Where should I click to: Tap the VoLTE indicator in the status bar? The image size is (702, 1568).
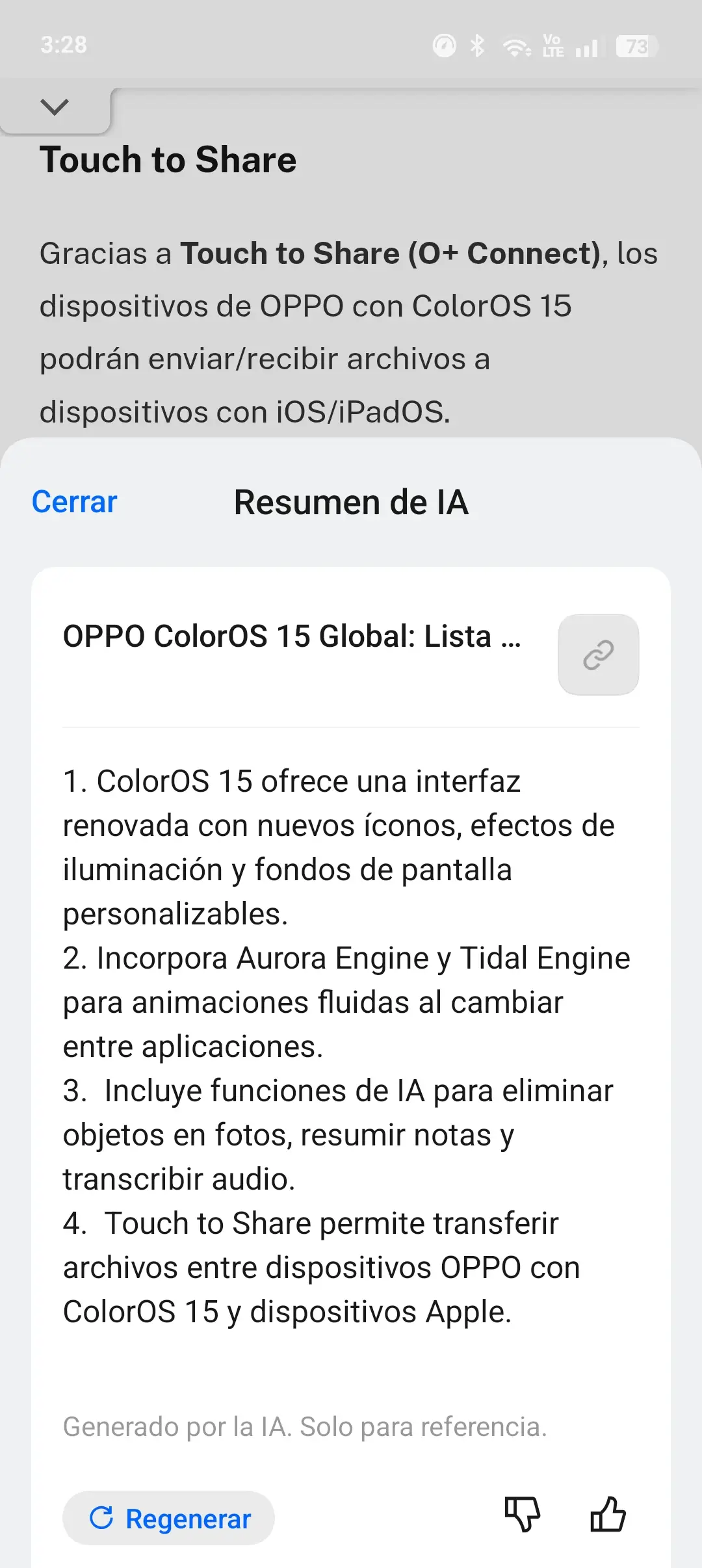tap(554, 46)
